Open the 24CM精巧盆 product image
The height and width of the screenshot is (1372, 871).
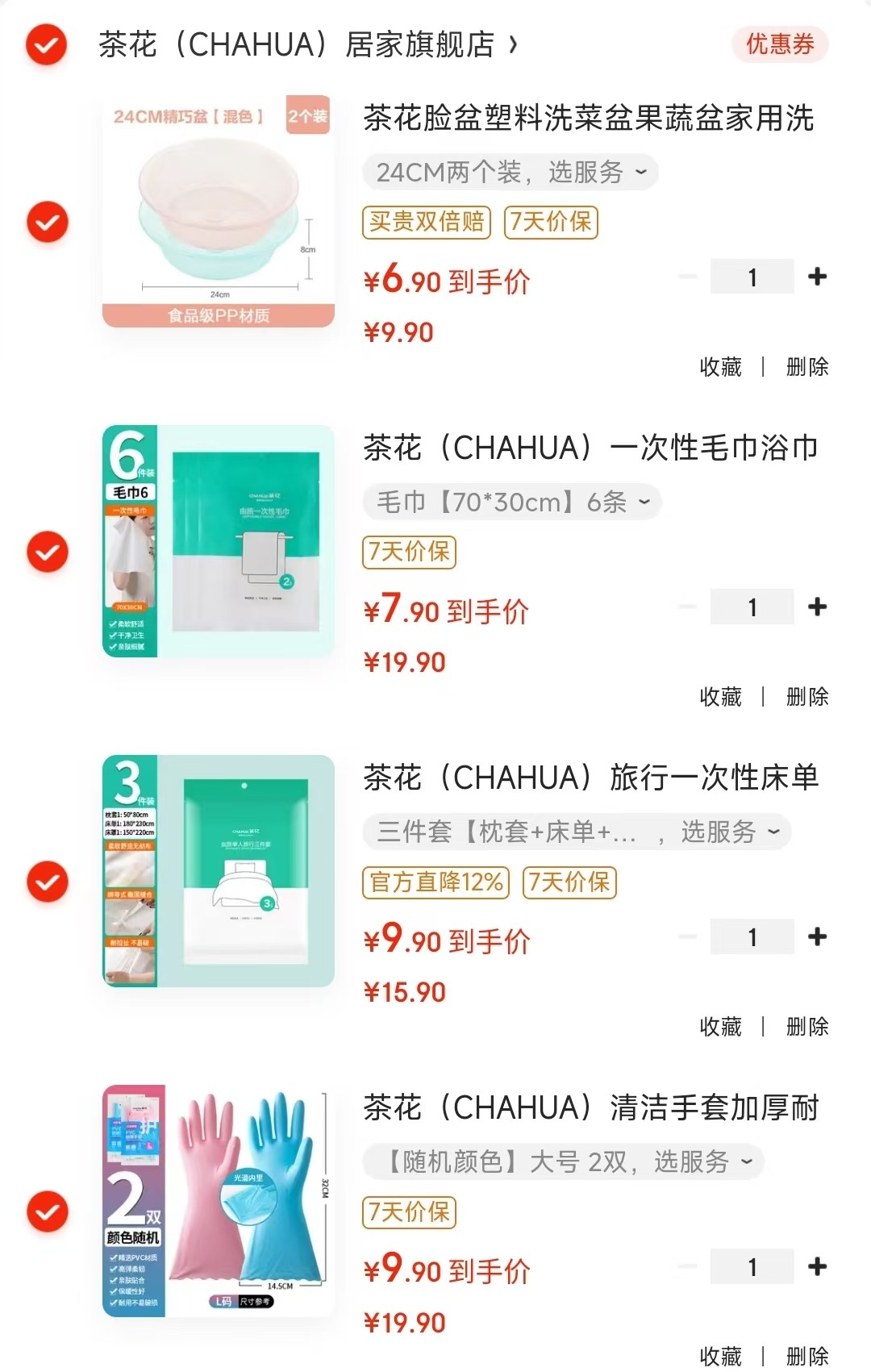(219, 211)
